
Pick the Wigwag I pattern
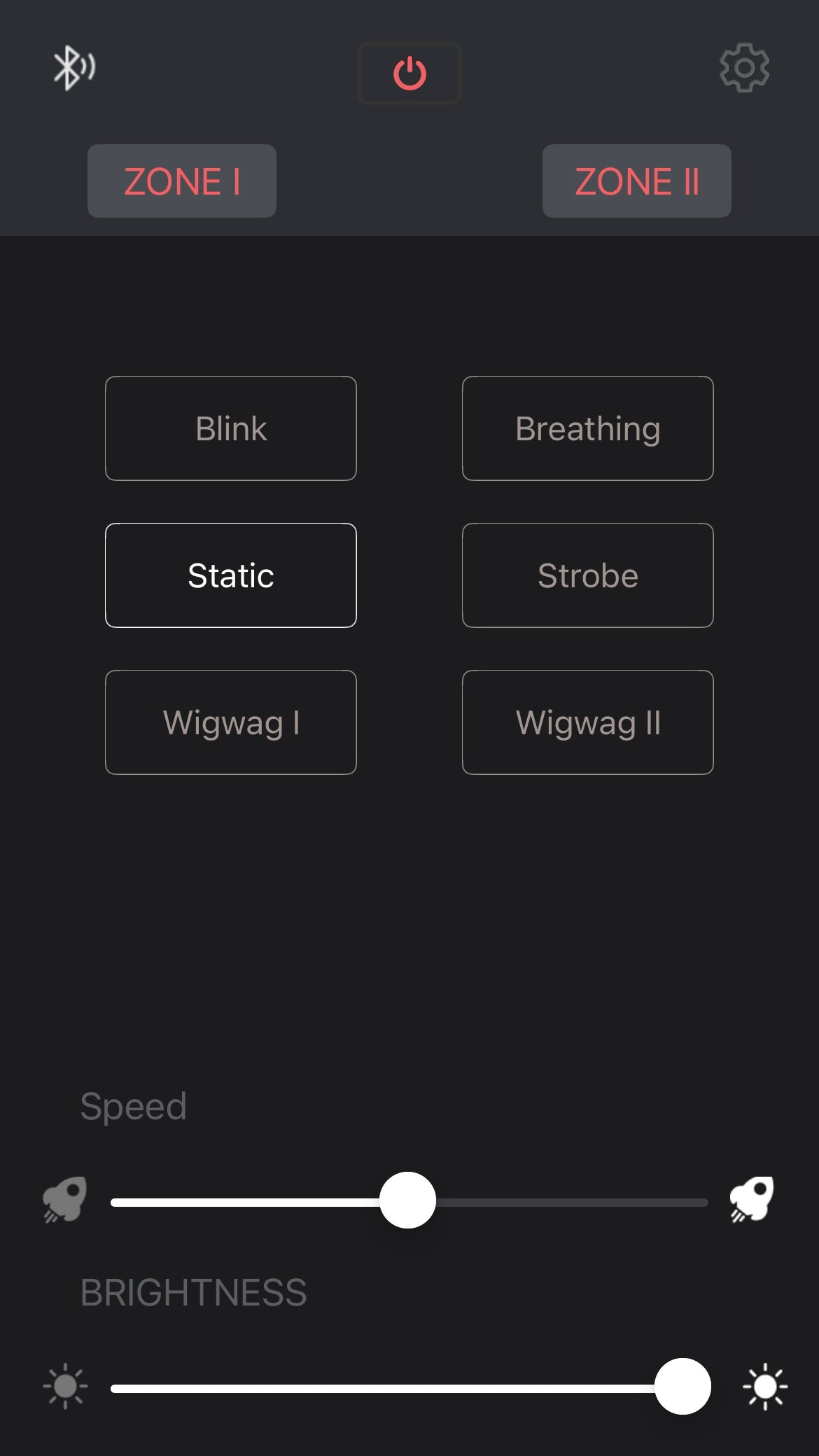point(231,722)
